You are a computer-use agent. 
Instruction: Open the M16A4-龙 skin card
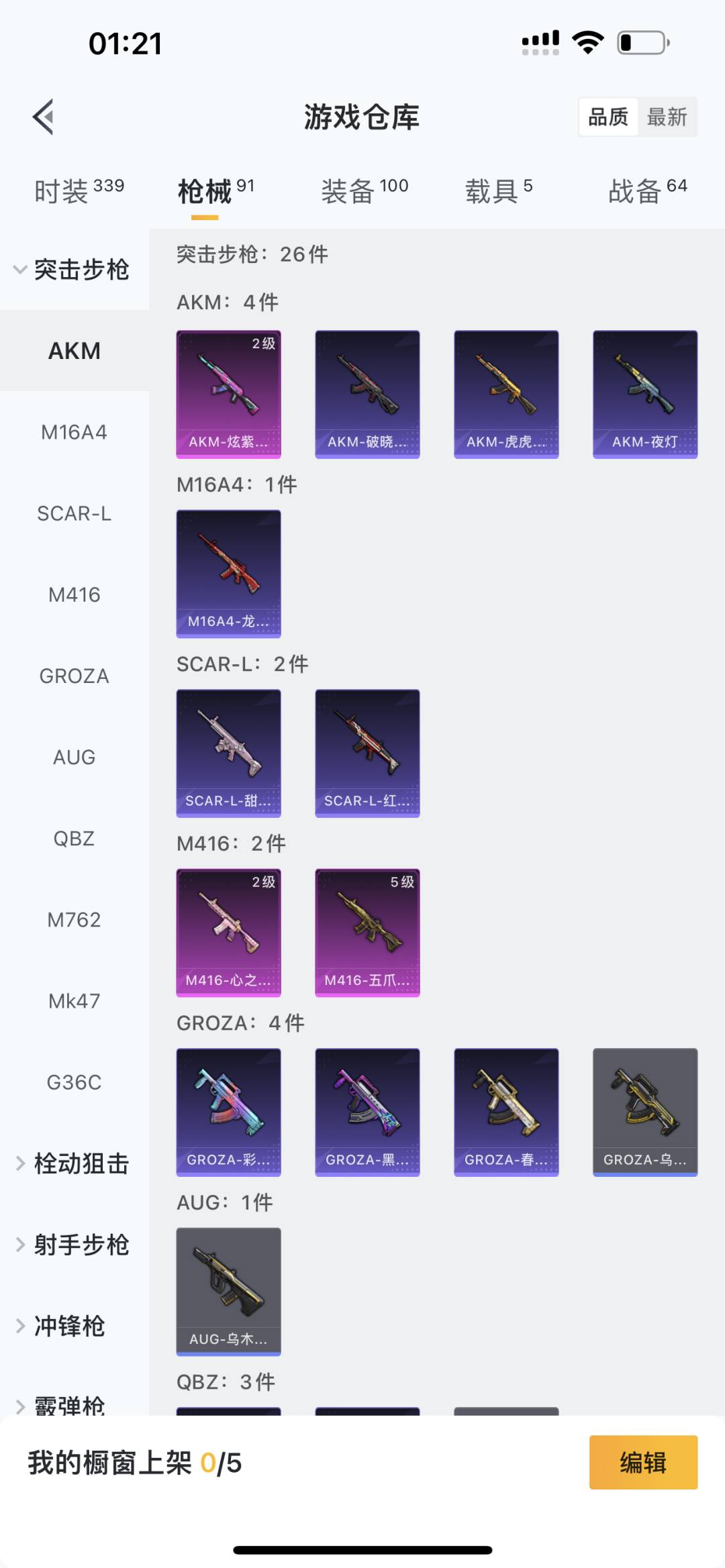point(228,574)
